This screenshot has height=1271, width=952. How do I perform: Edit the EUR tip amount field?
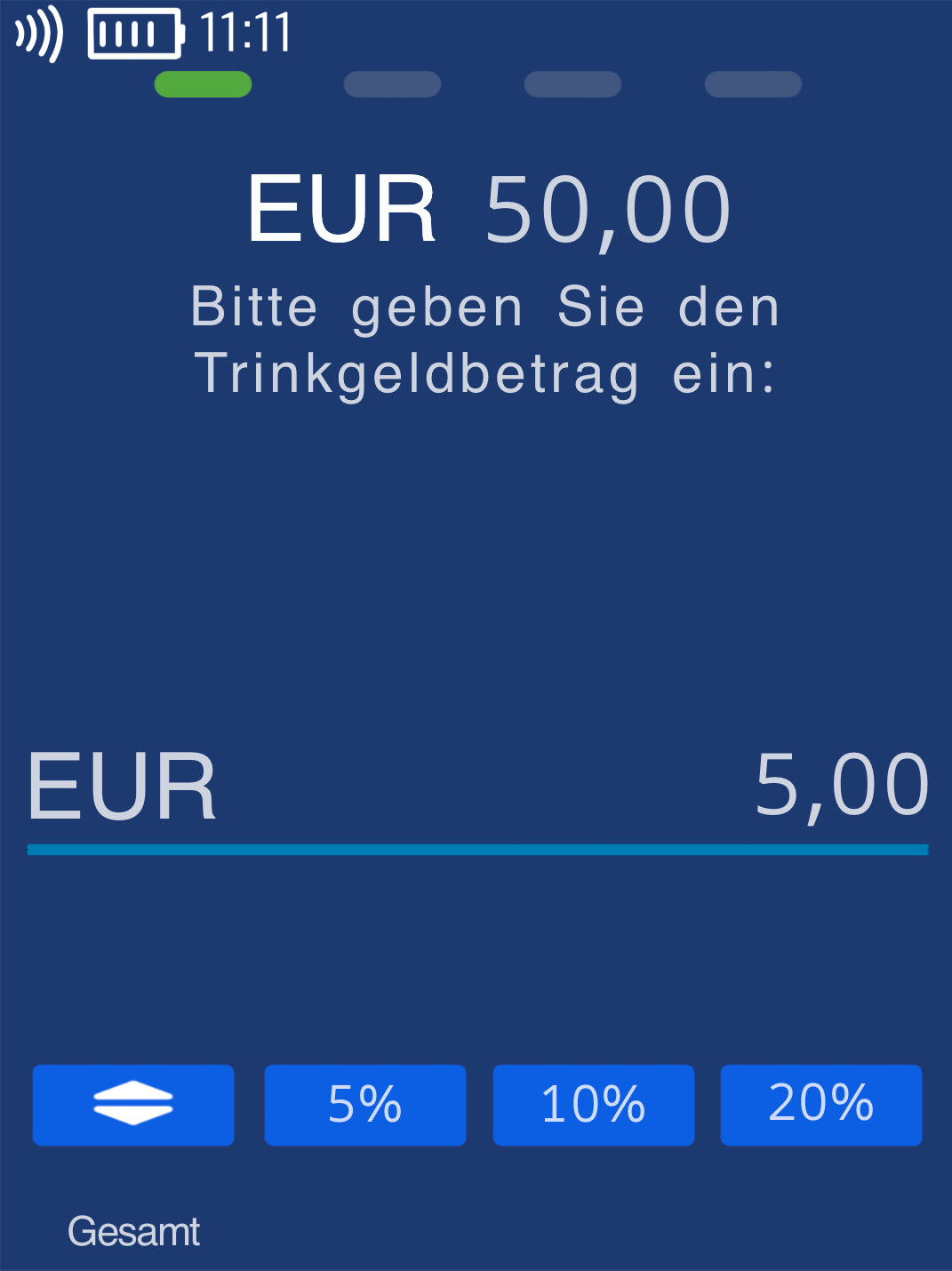477,787
